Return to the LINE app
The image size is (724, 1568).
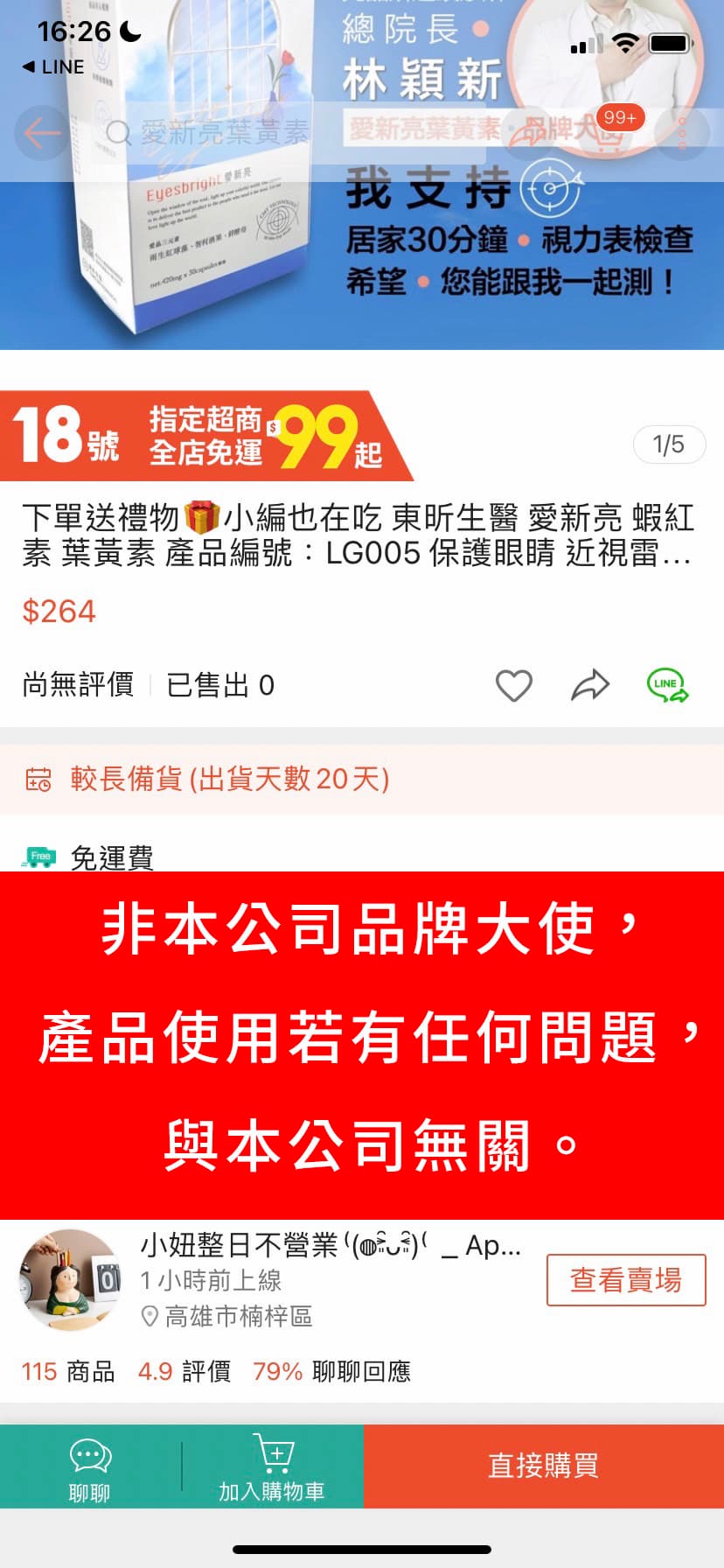(x=54, y=67)
